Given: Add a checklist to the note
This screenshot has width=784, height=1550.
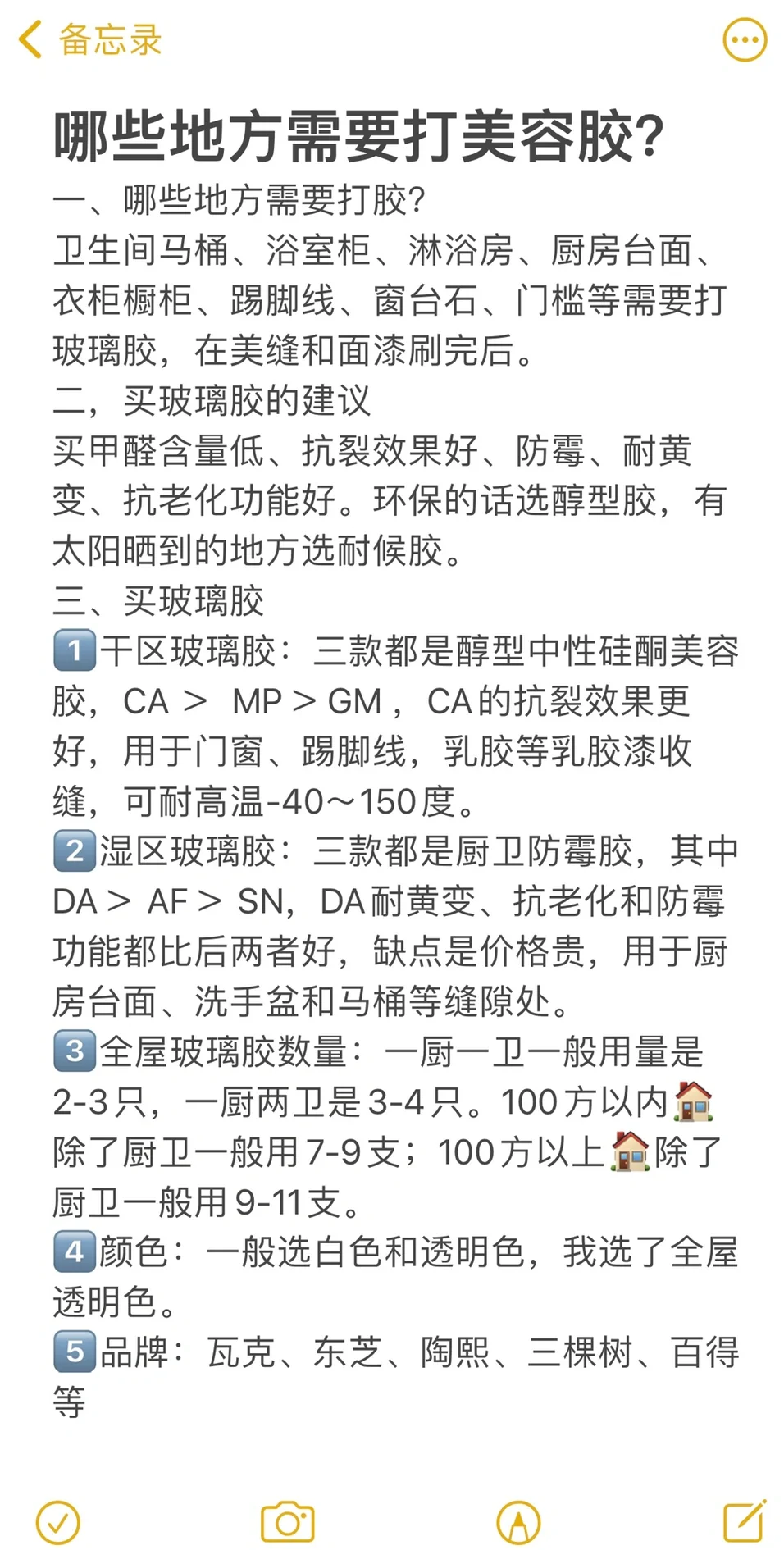Looking at the screenshot, I should (58, 1523).
